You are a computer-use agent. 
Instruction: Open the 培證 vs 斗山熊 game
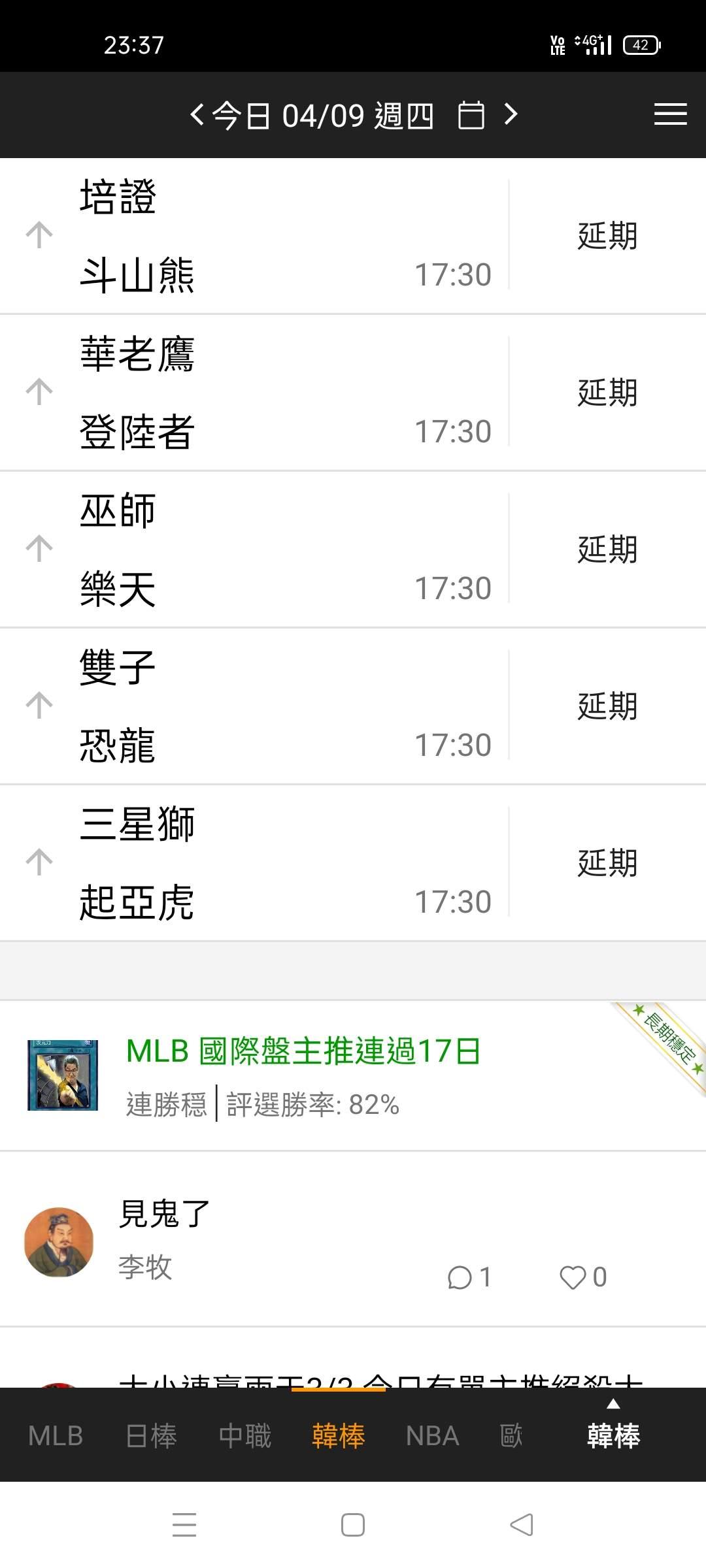click(x=261, y=235)
